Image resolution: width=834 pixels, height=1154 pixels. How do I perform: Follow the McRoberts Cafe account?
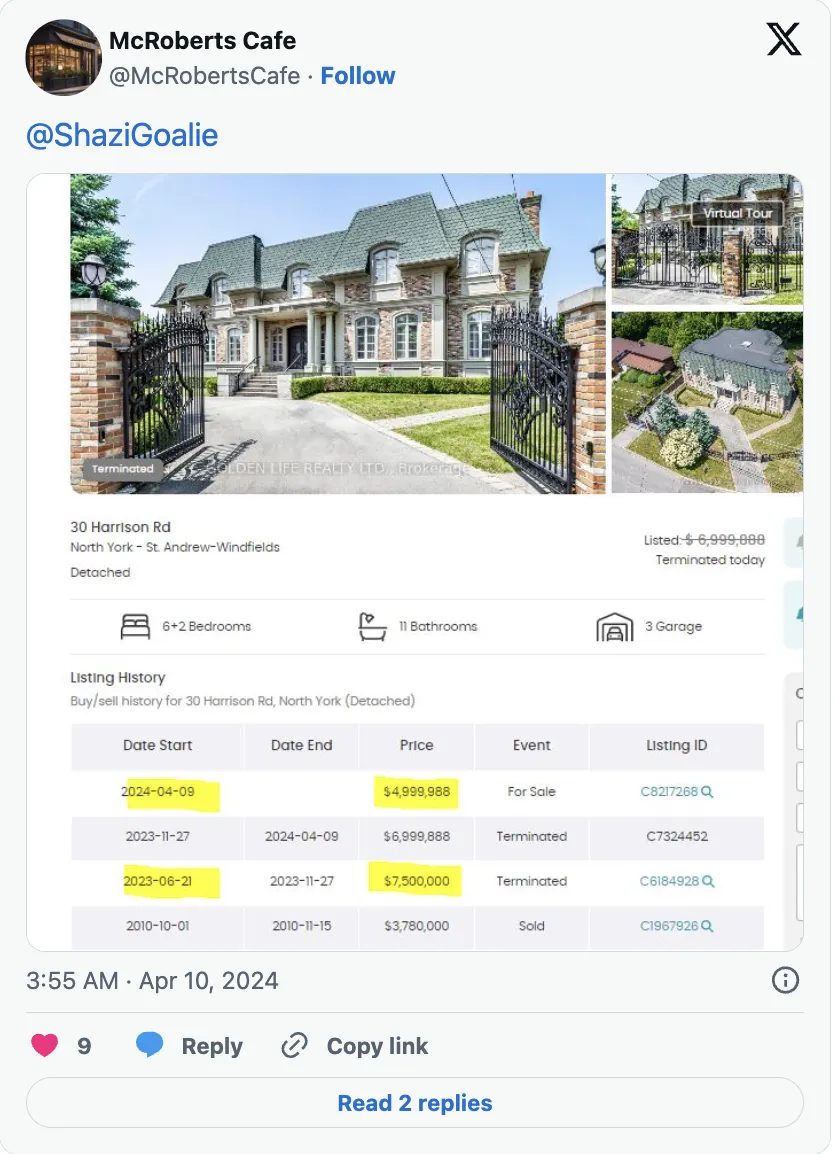[x=357, y=76]
